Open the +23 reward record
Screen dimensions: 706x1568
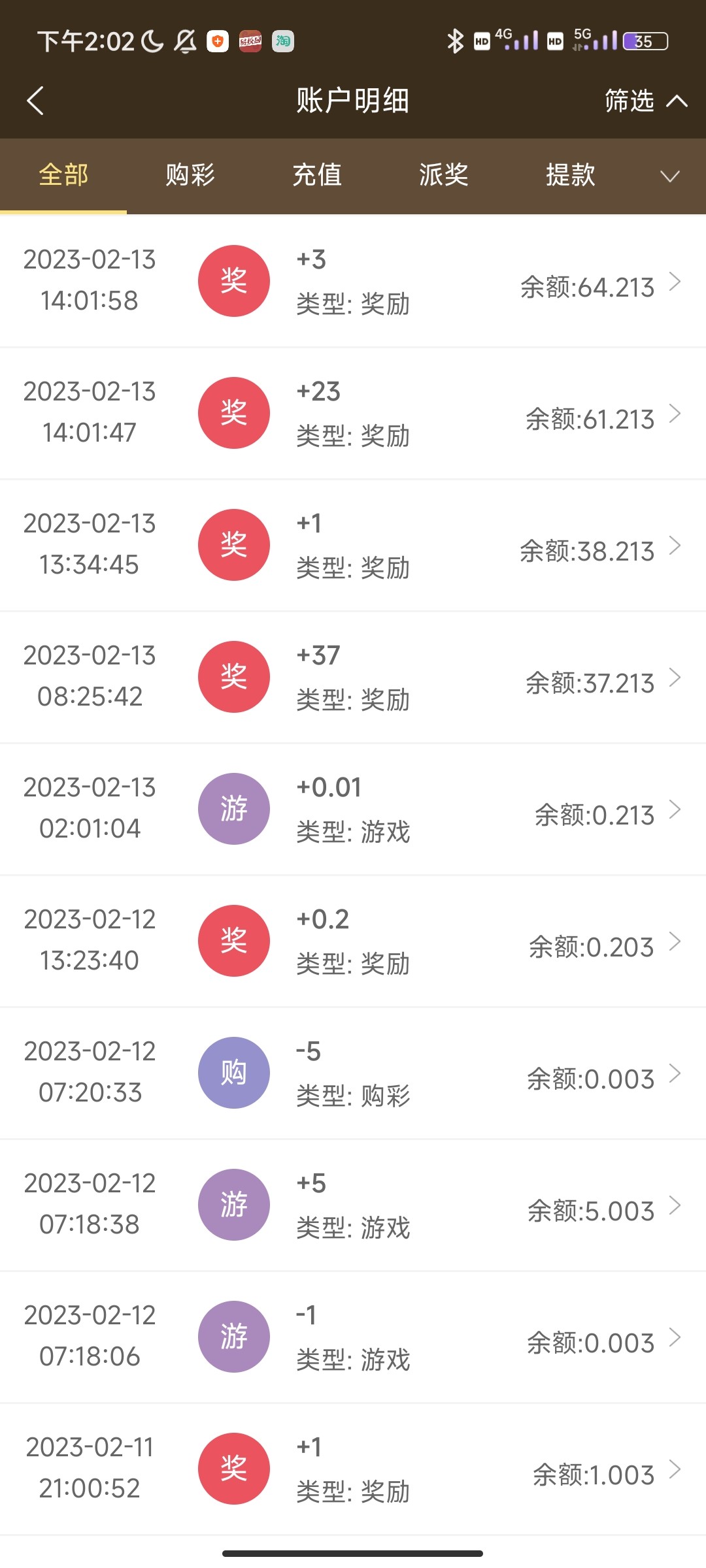353,413
